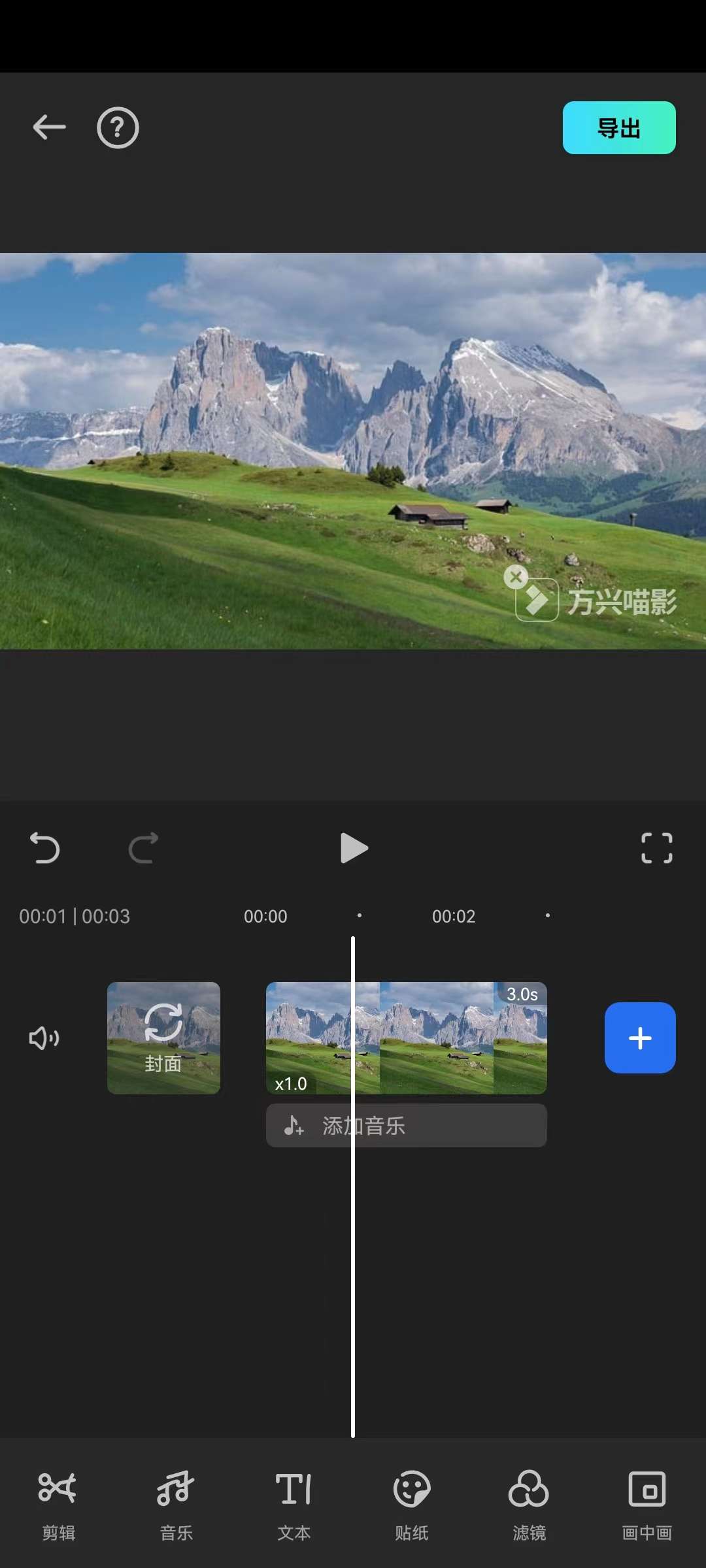Image resolution: width=706 pixels, height=1568 pixels.
Task: Tap the redo arrow
Action: tap(143, 847)
